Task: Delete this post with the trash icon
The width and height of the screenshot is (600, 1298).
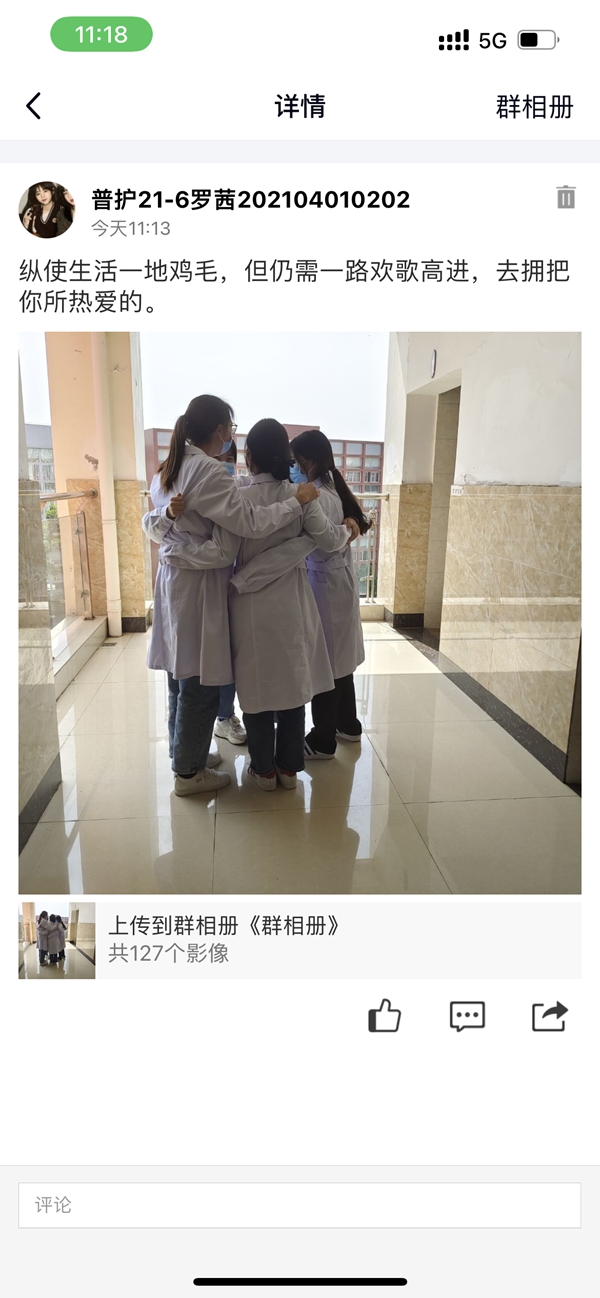Action: pyautogui.click(x=566, y=197)
